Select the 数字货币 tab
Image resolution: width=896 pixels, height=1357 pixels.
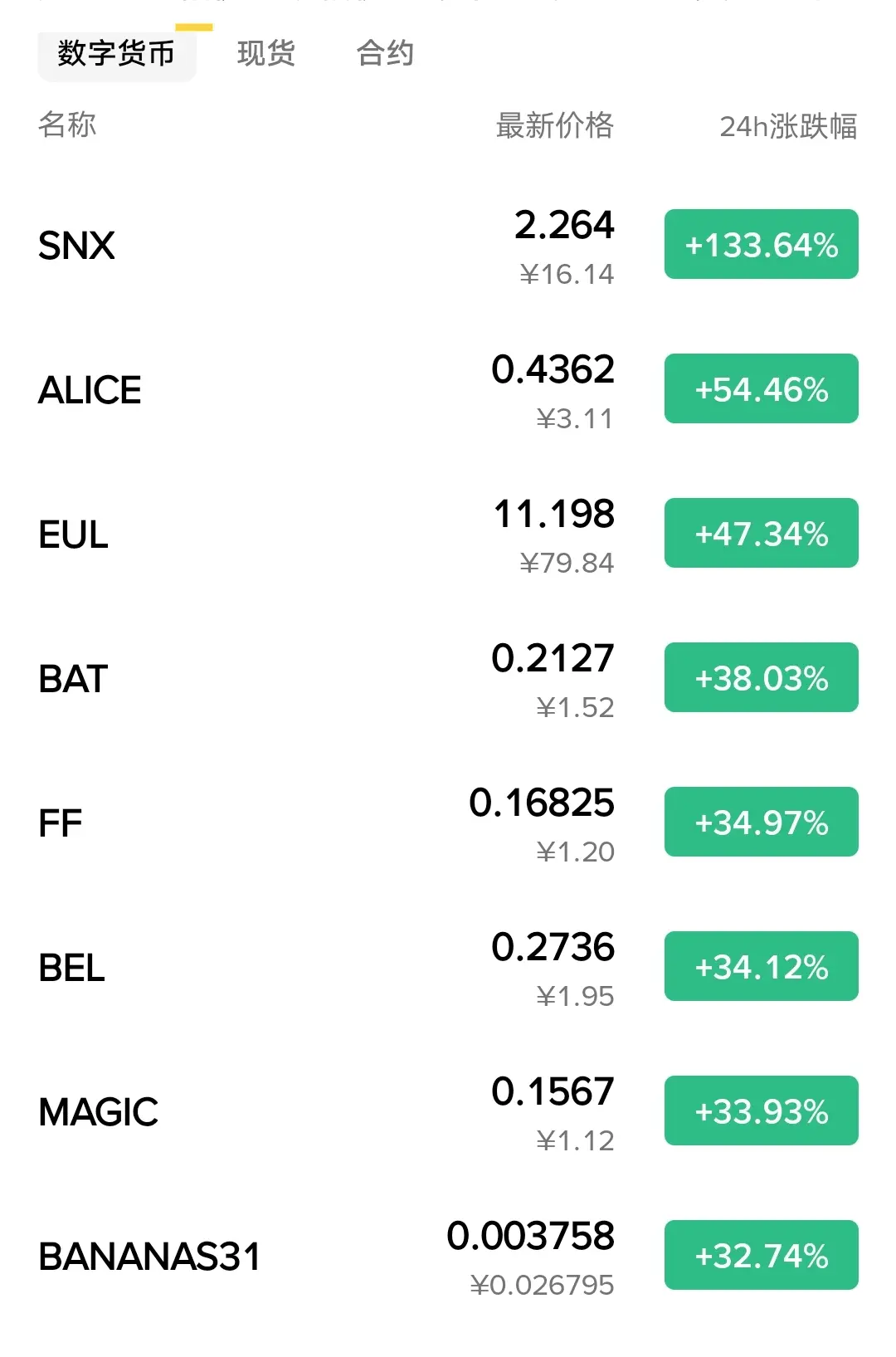116,54
